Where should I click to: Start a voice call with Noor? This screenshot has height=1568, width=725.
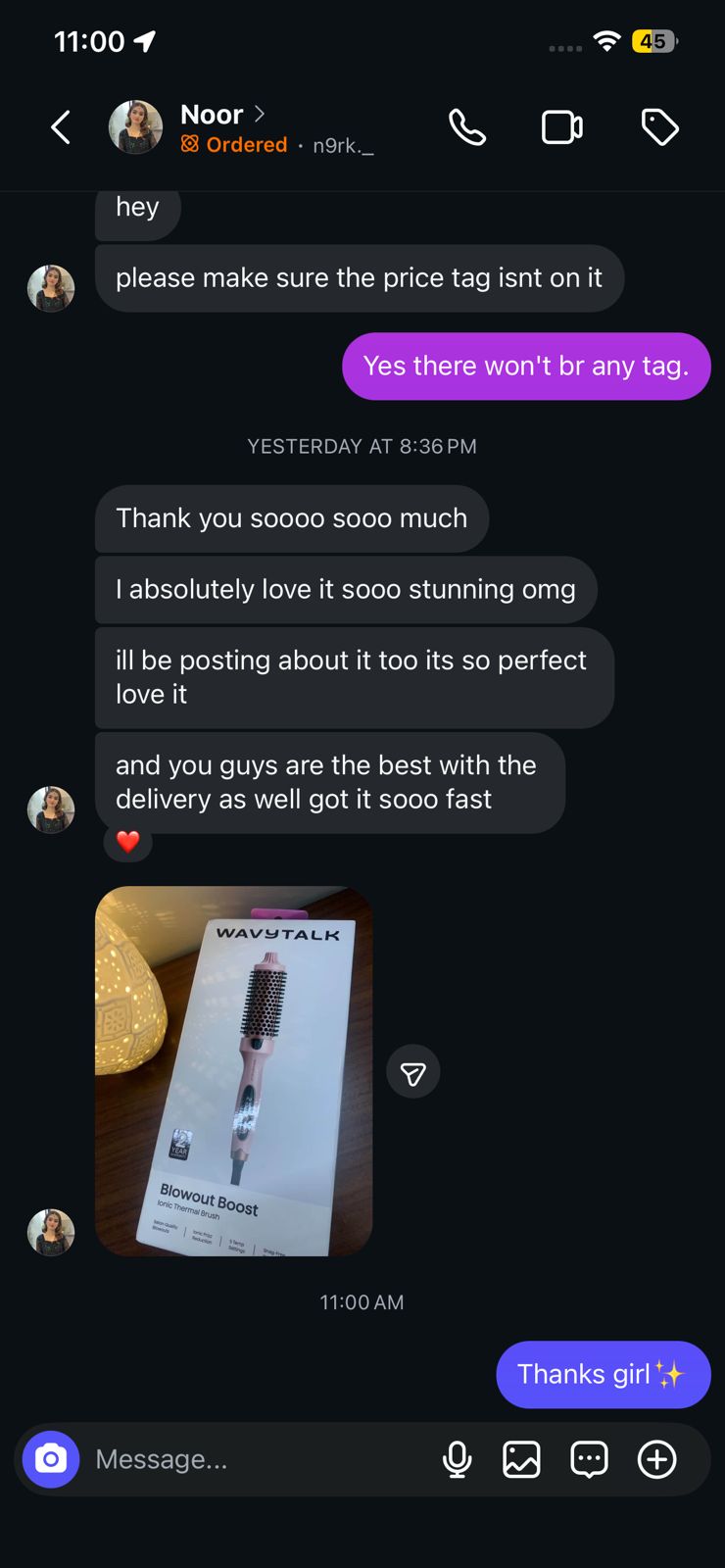467,127
